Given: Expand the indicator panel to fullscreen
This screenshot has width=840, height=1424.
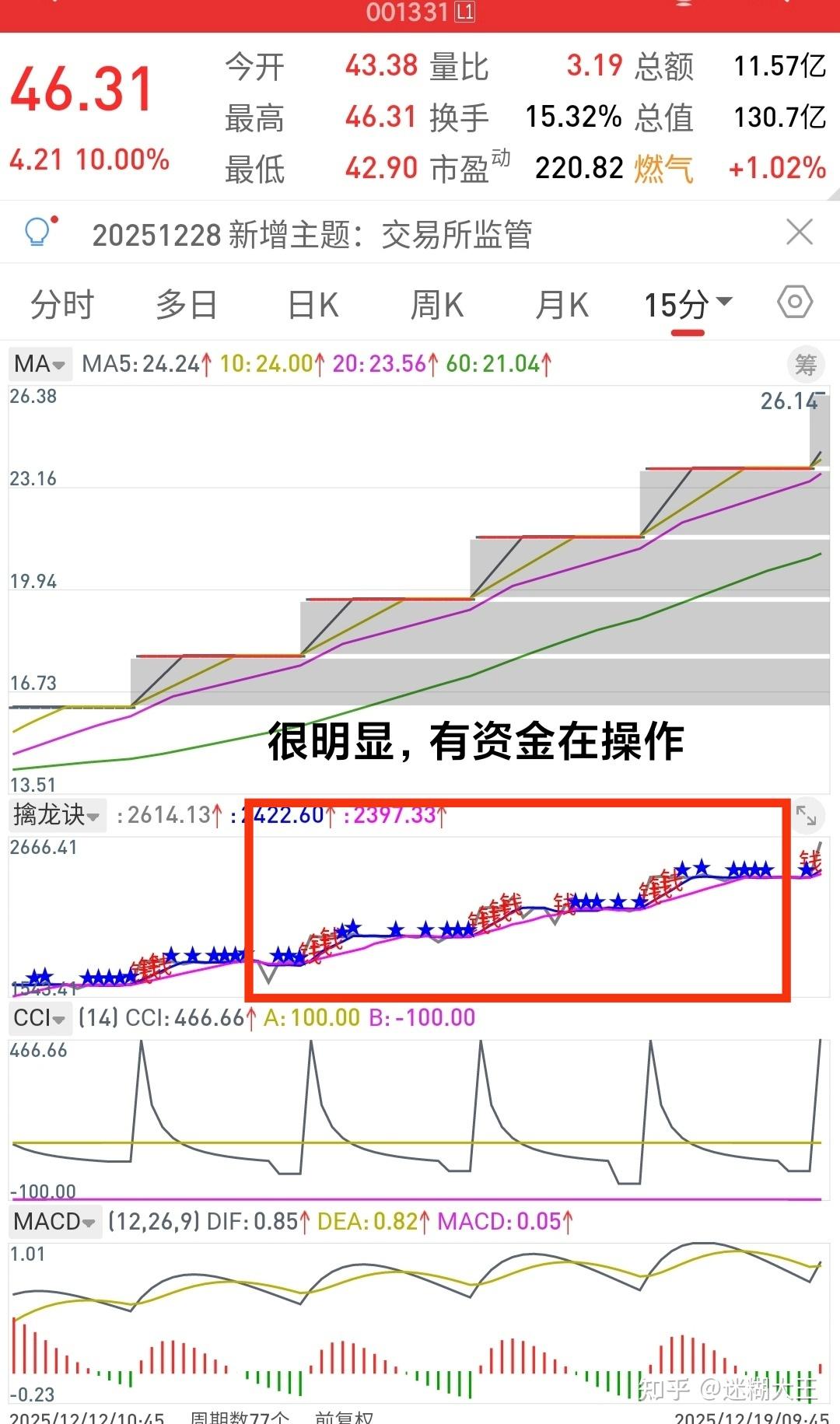Looking at the screenshot, I should pos(807,815).
